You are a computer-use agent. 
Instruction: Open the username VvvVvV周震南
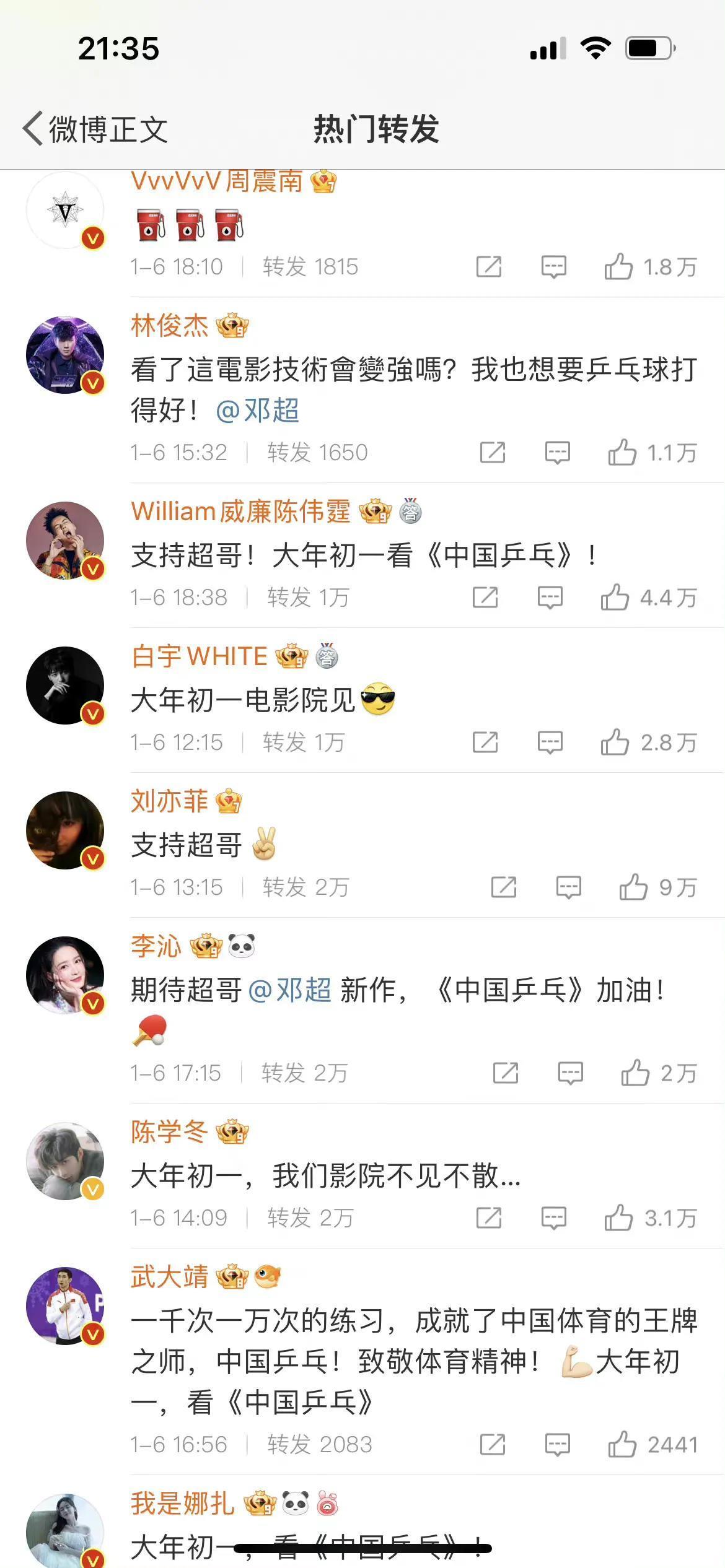click(217, 181)
